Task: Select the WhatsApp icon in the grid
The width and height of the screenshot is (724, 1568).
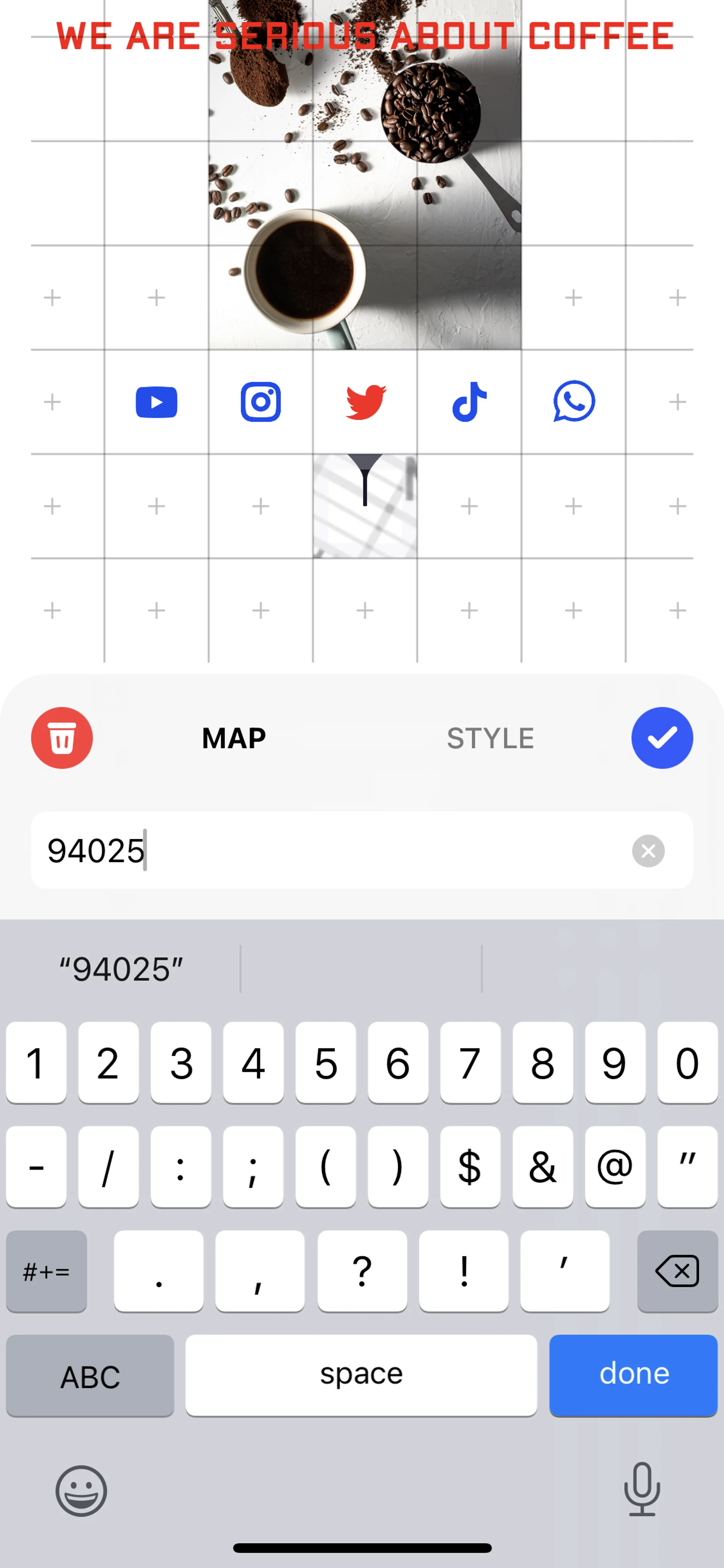Action: point(574,402)
